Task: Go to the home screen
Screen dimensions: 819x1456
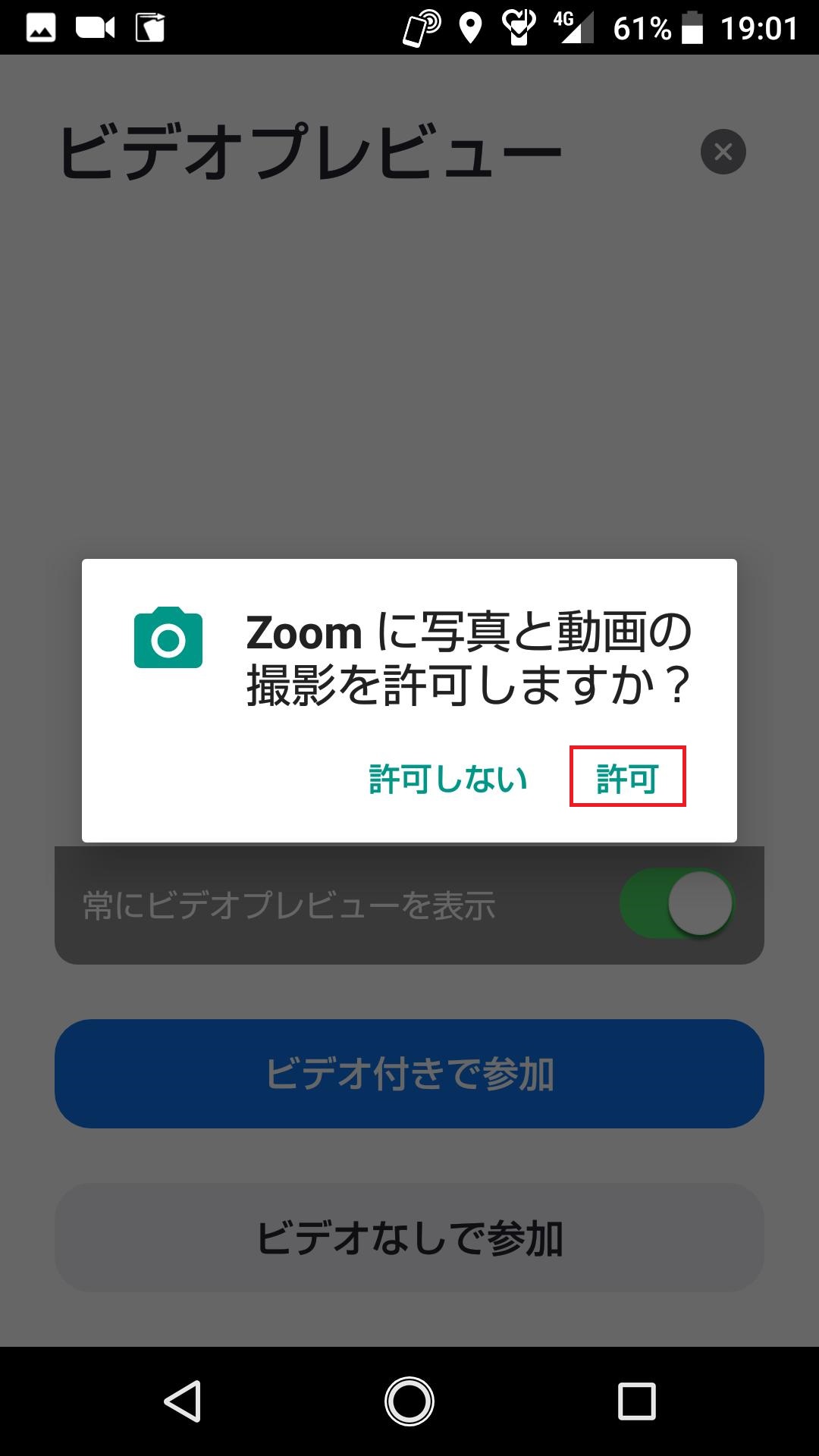Action: (409, 1401)
